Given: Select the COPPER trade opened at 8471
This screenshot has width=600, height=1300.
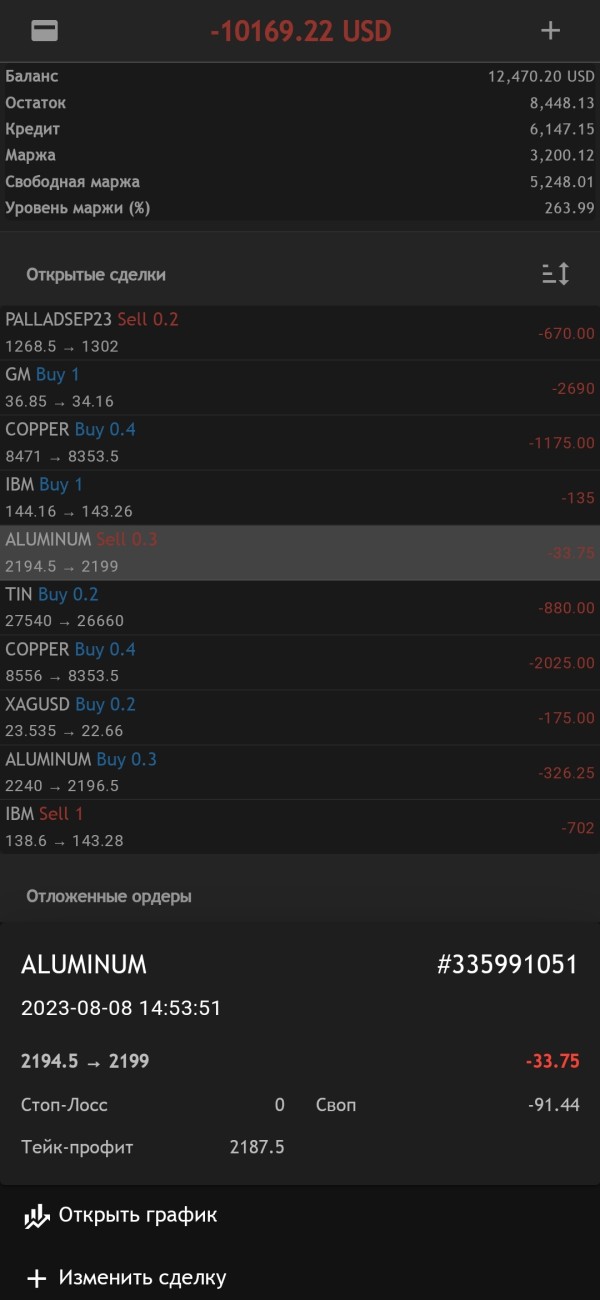Looking at the screenshot, I should [x=300, y=443].
